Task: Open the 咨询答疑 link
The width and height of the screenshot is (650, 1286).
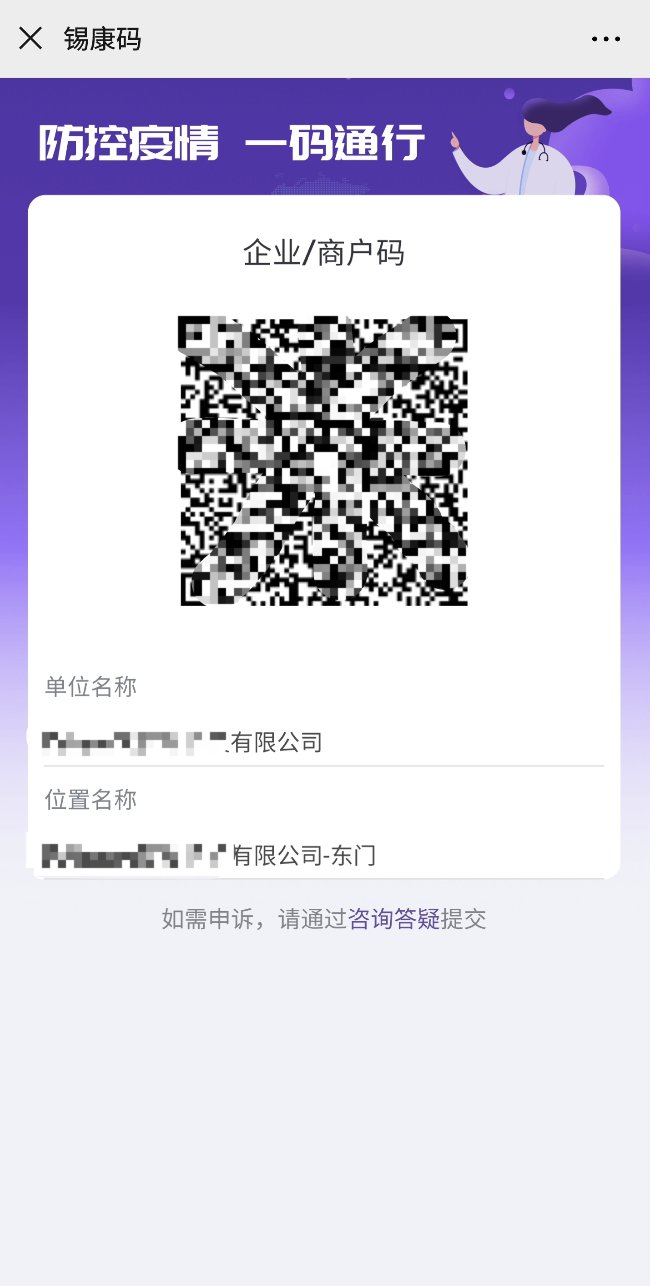Action: click(x=394, y=919)
